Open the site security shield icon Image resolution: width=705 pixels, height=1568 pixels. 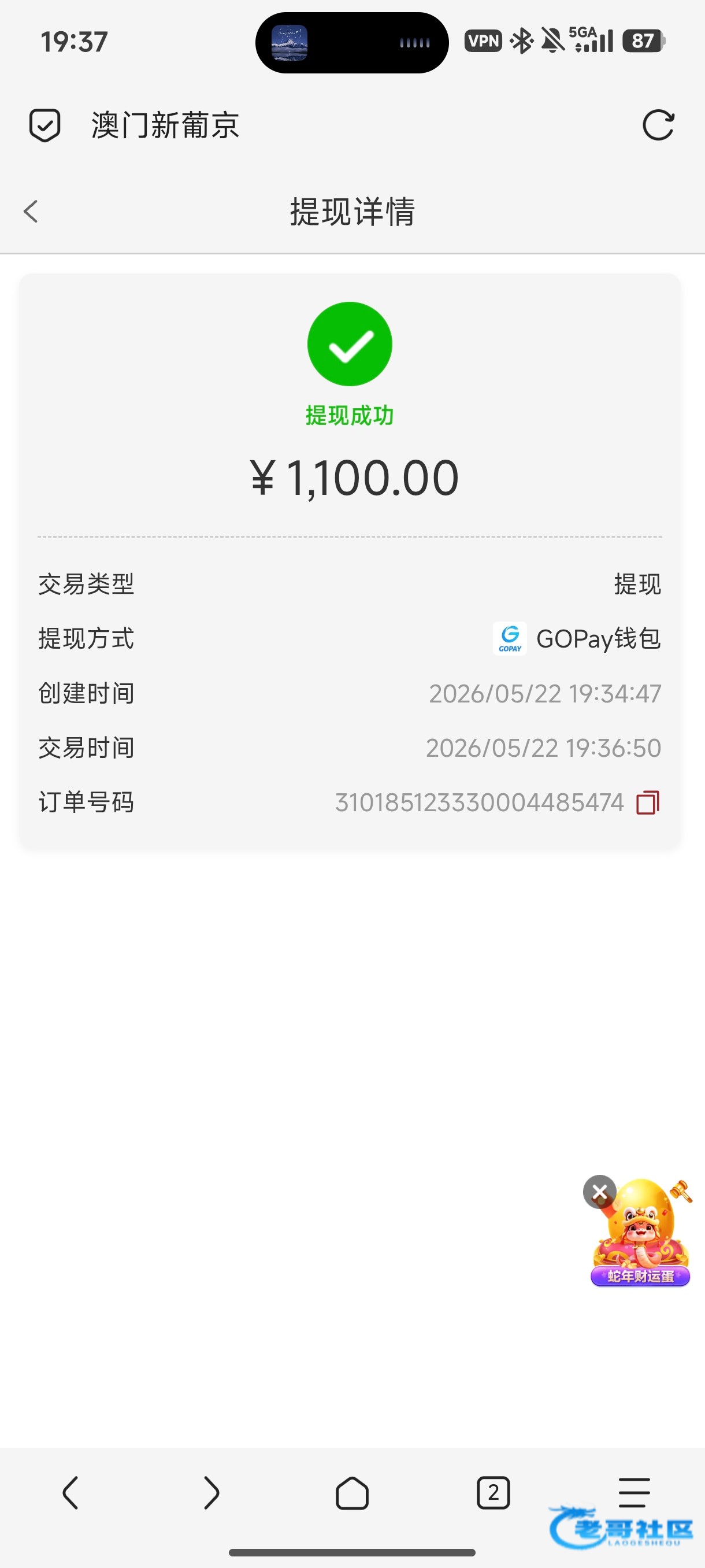click(x=45, y=125)
